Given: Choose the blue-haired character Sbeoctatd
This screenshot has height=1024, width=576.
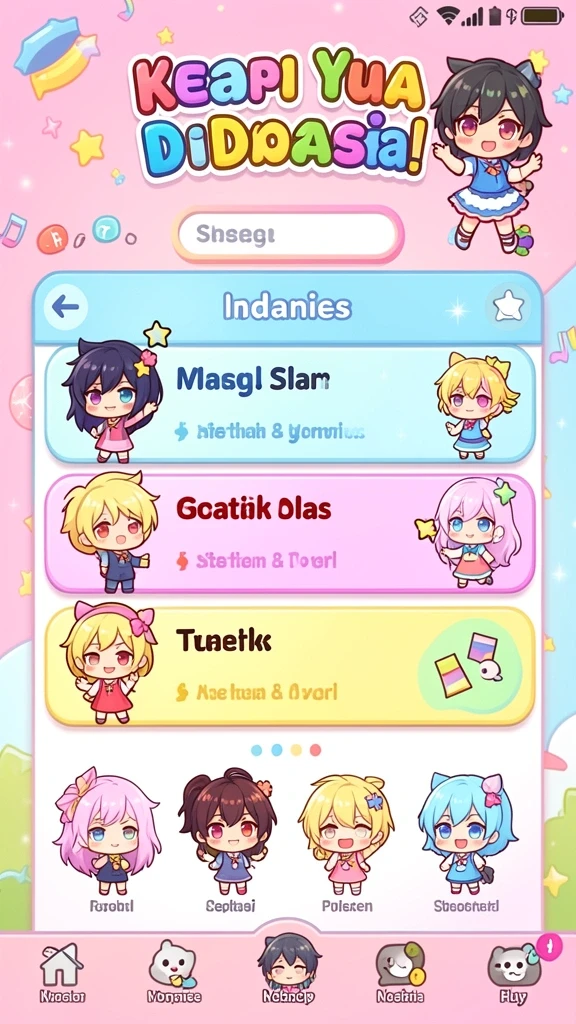Looking at the screenshot, I should coord(466,841).
